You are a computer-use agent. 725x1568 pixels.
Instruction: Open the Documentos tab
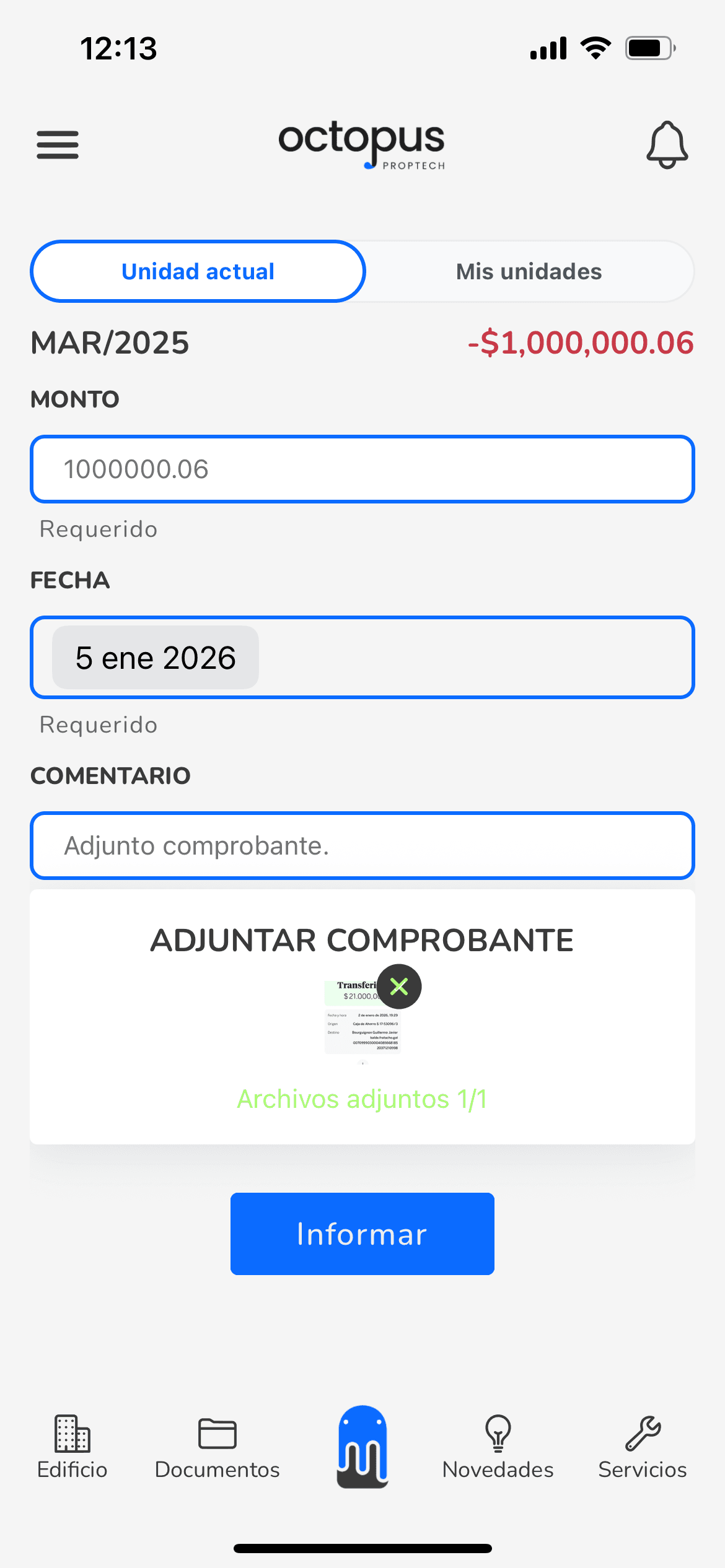click(217, 1447)
